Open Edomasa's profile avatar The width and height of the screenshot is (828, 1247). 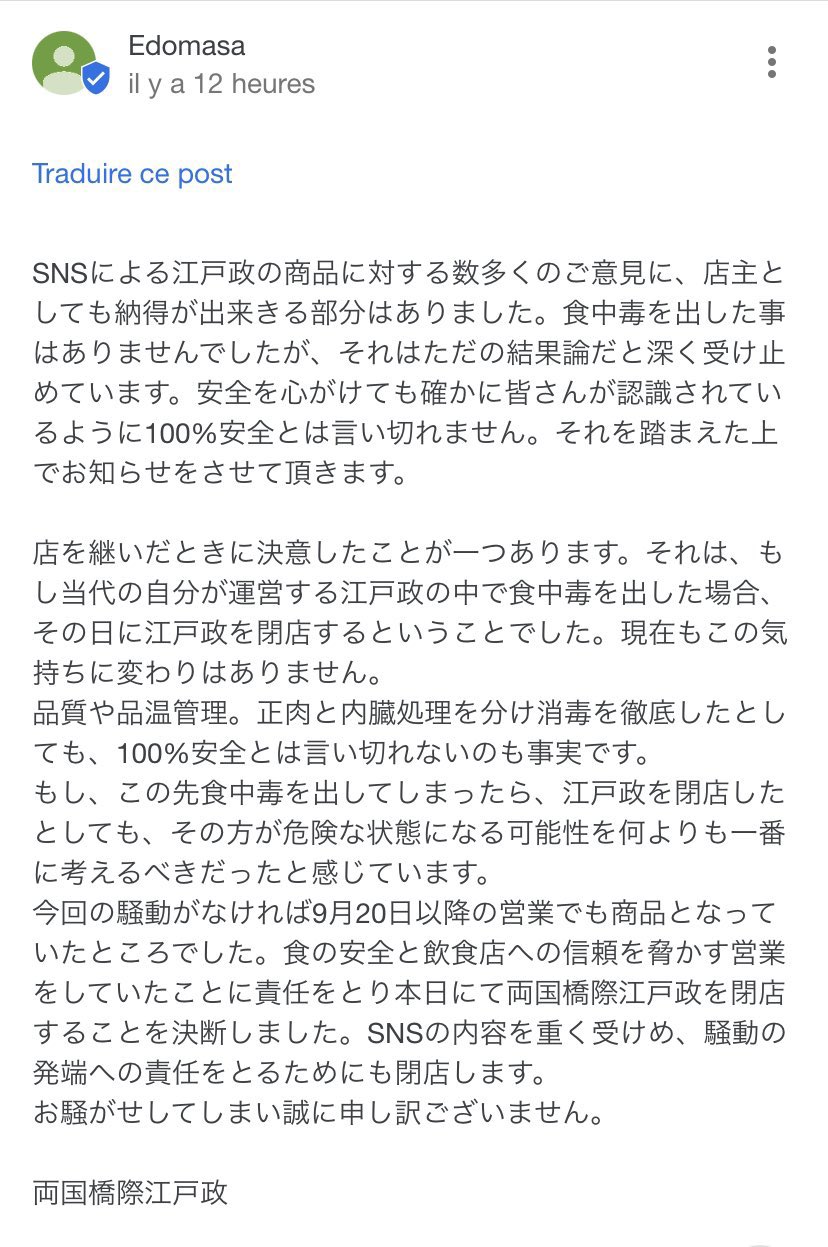coord(66,63)
